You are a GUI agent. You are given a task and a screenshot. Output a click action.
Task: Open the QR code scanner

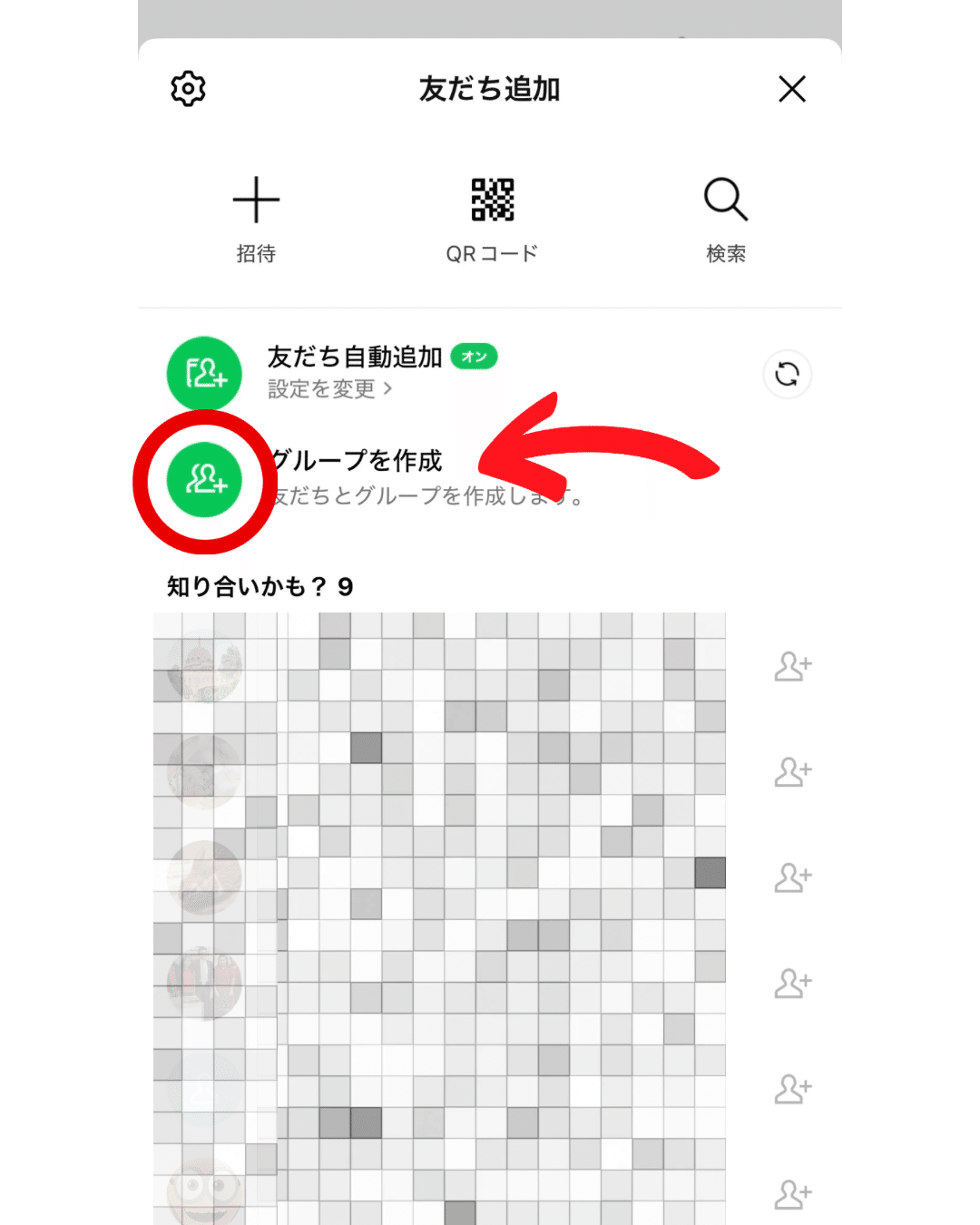[491, 200]
